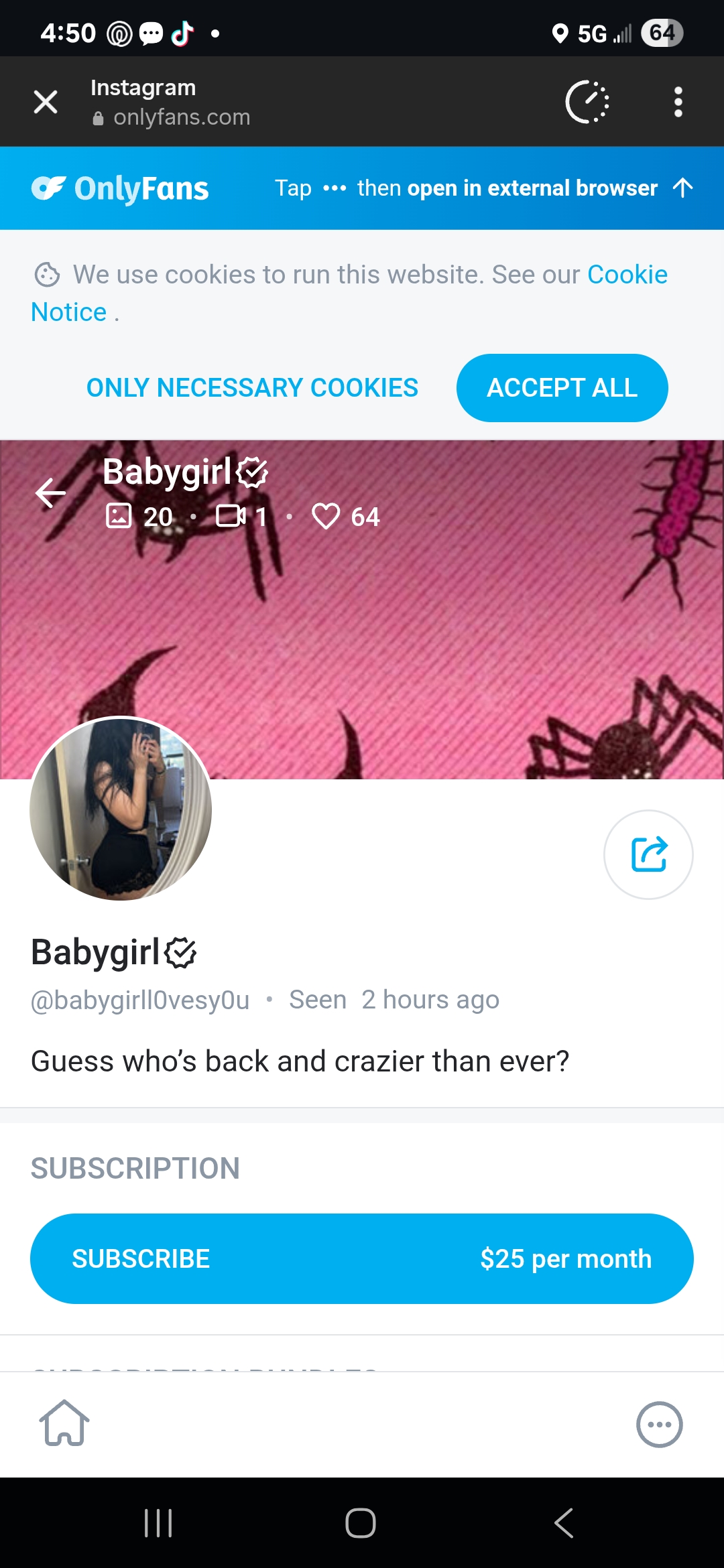The image size is (724, 1568).
Task: Share Babygirl's profile
Action: point(648,854)
